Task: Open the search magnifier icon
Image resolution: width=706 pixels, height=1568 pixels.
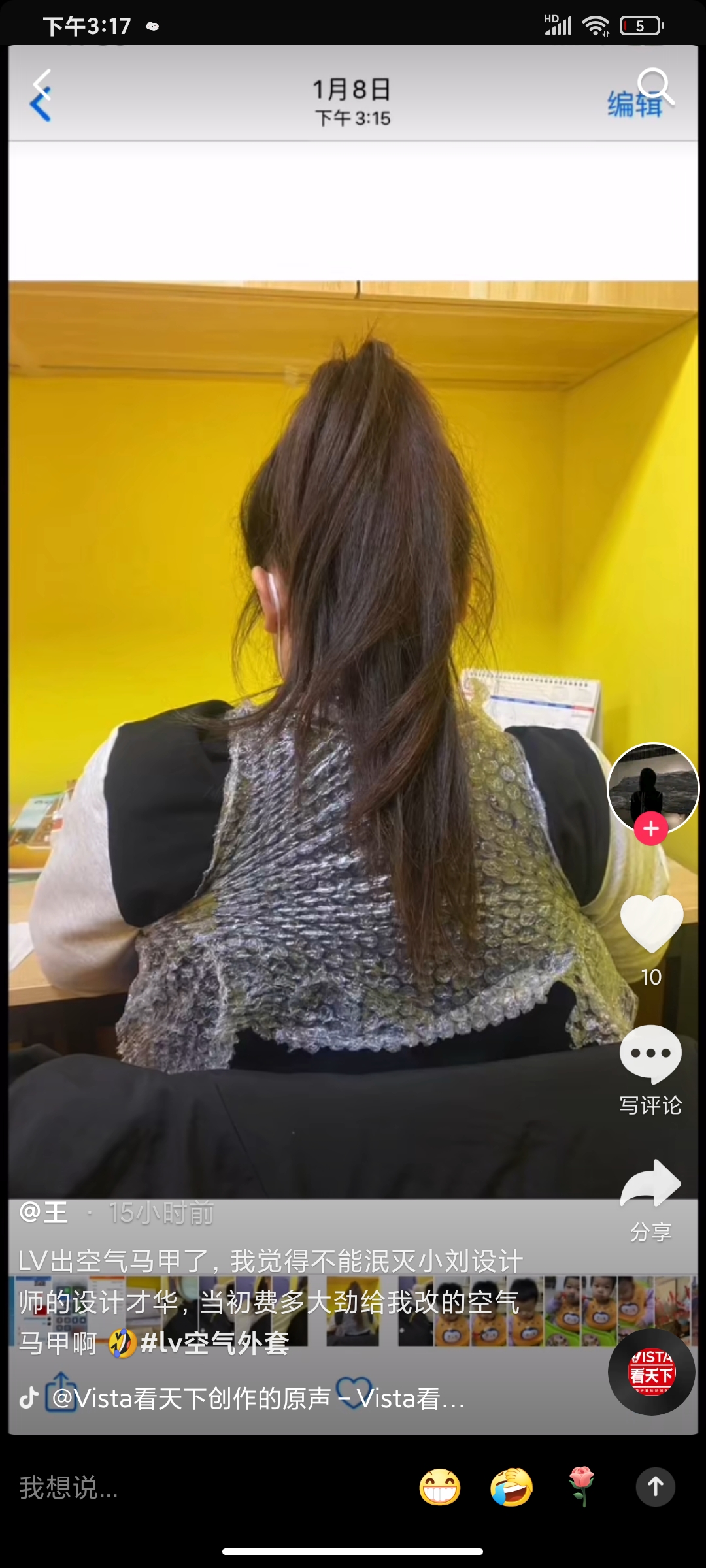Action: coord(655,86)
